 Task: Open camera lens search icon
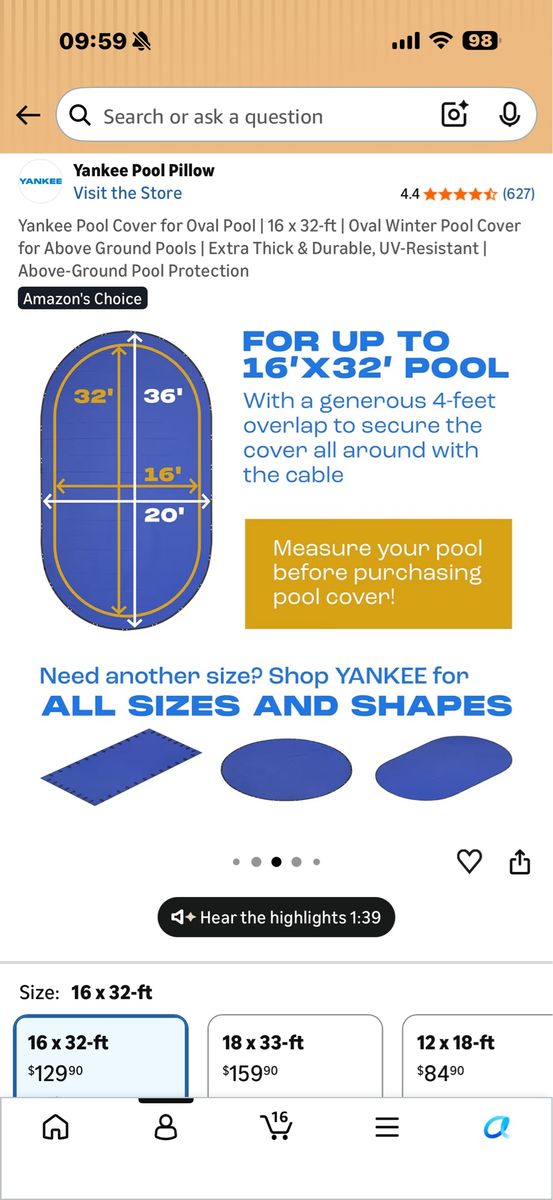[x=455, y=116]
